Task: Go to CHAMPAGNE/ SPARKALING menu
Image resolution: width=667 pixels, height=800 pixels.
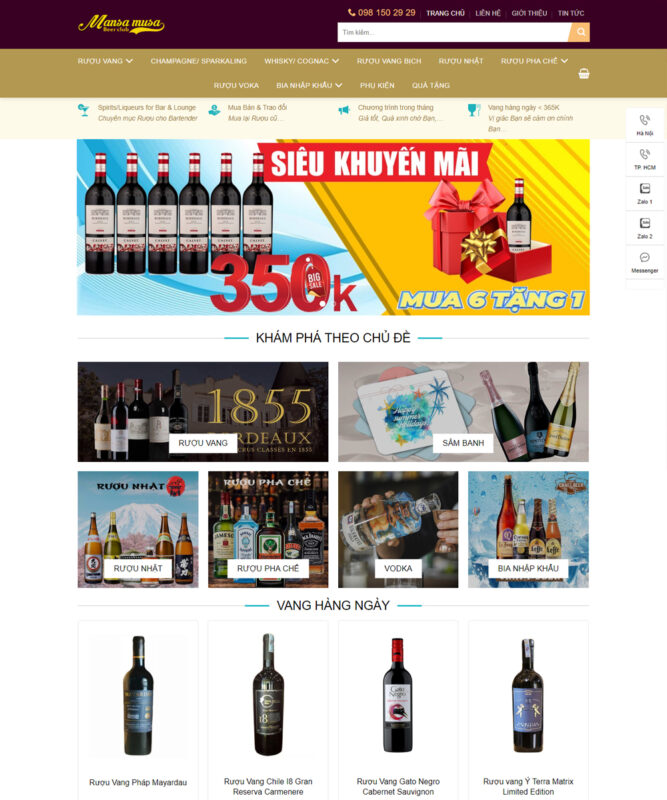Action: [x=198, y=61]
